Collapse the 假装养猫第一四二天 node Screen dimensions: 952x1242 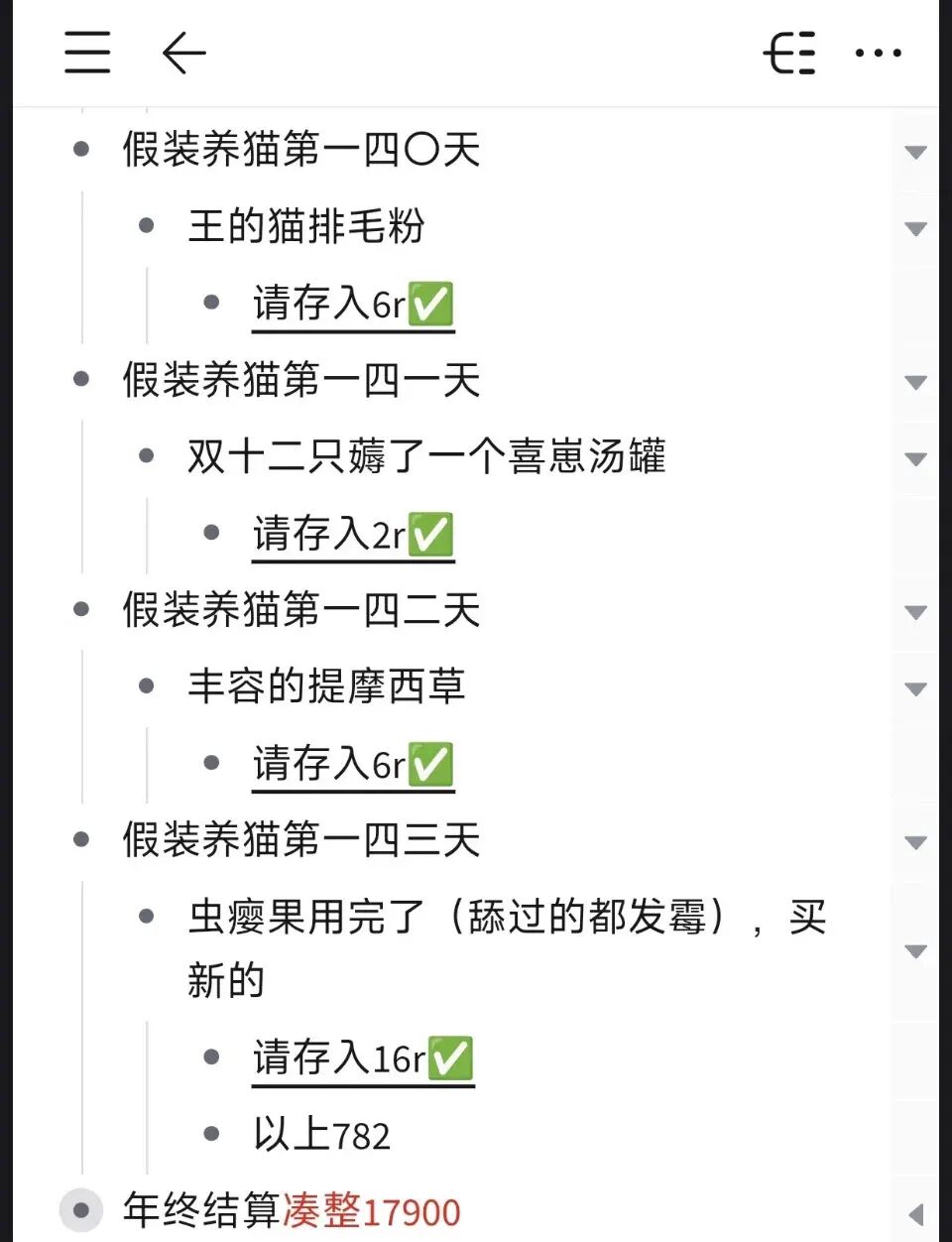click(x=915, y=613)
